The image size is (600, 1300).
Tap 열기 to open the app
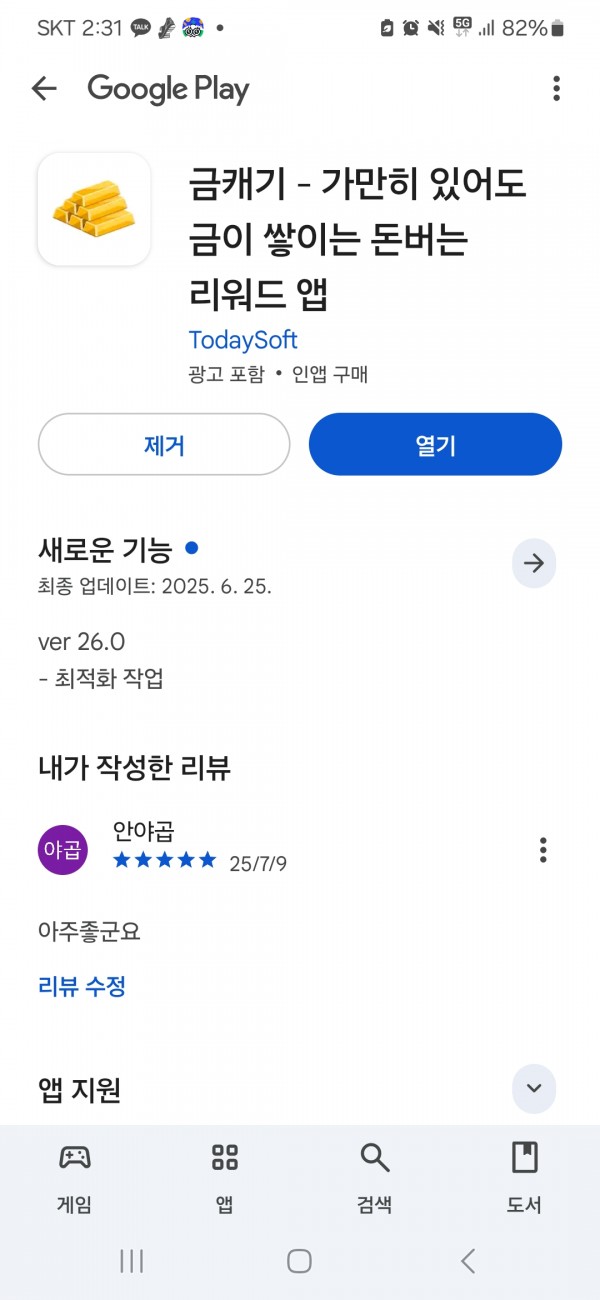coord(435,444)
